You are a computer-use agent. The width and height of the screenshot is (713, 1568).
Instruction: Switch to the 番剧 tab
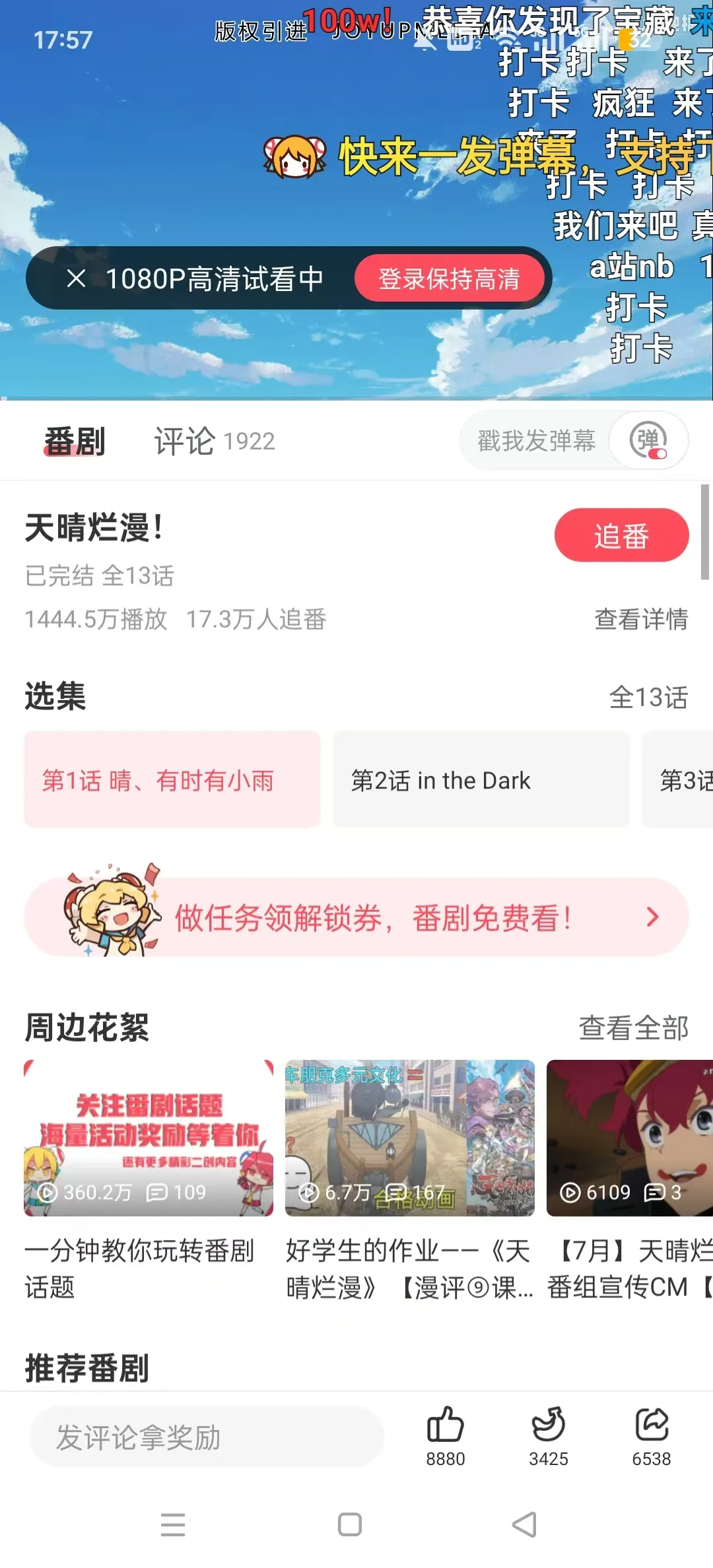pyautogui.click(x=75, y=440)
